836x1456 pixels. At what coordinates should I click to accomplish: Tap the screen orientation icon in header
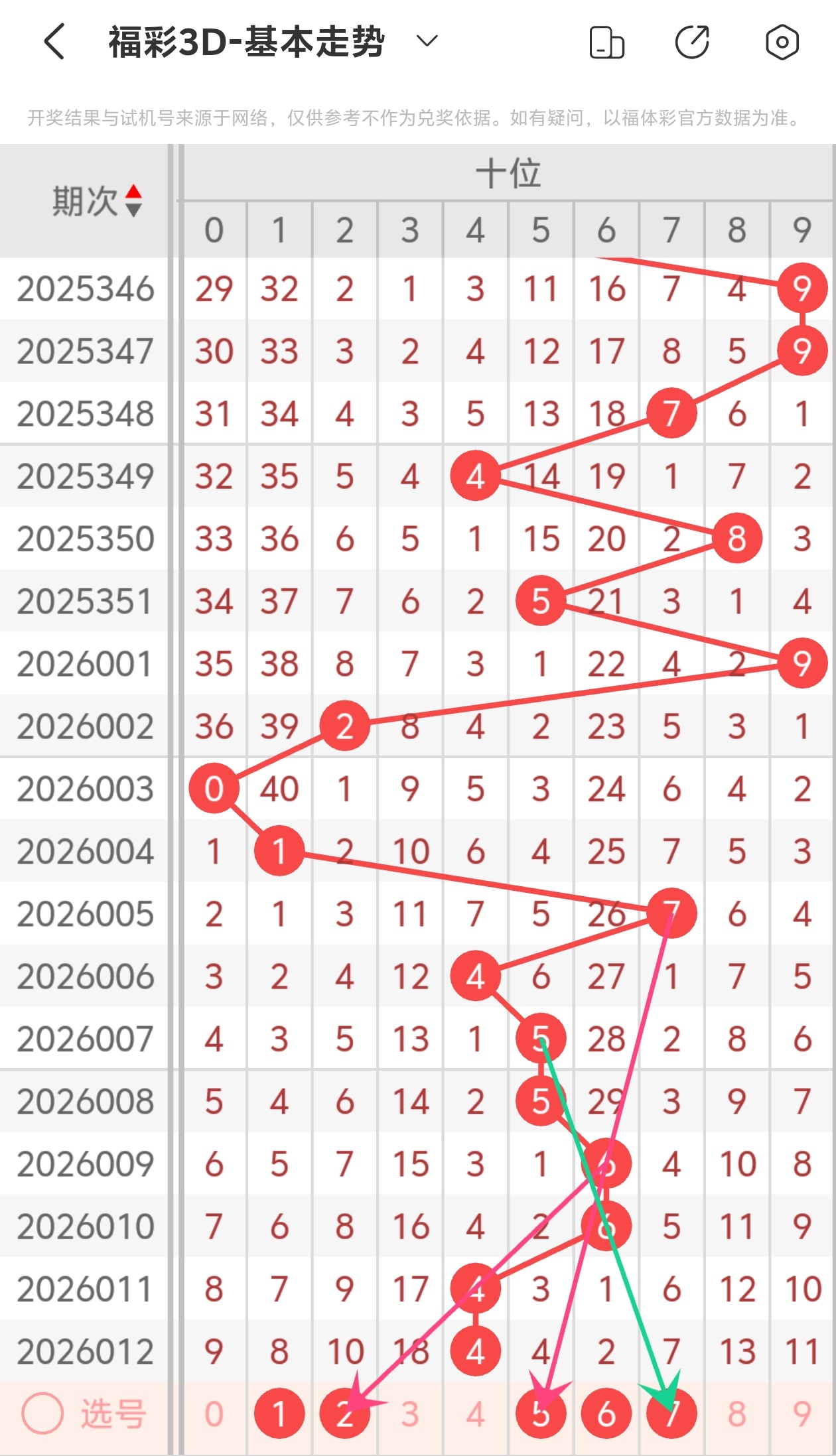click(606, 42)
